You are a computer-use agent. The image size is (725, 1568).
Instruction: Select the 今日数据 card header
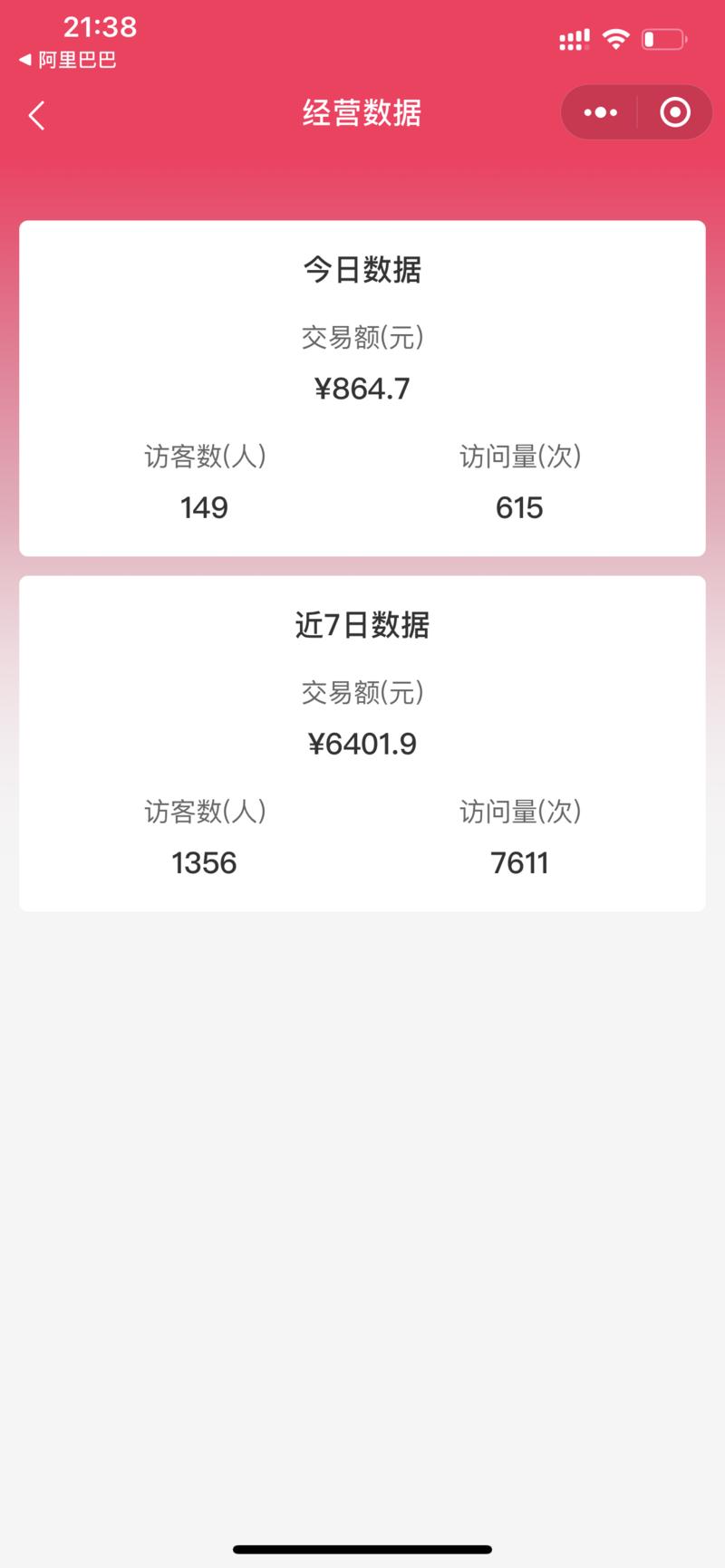click(x=362, y=270)
